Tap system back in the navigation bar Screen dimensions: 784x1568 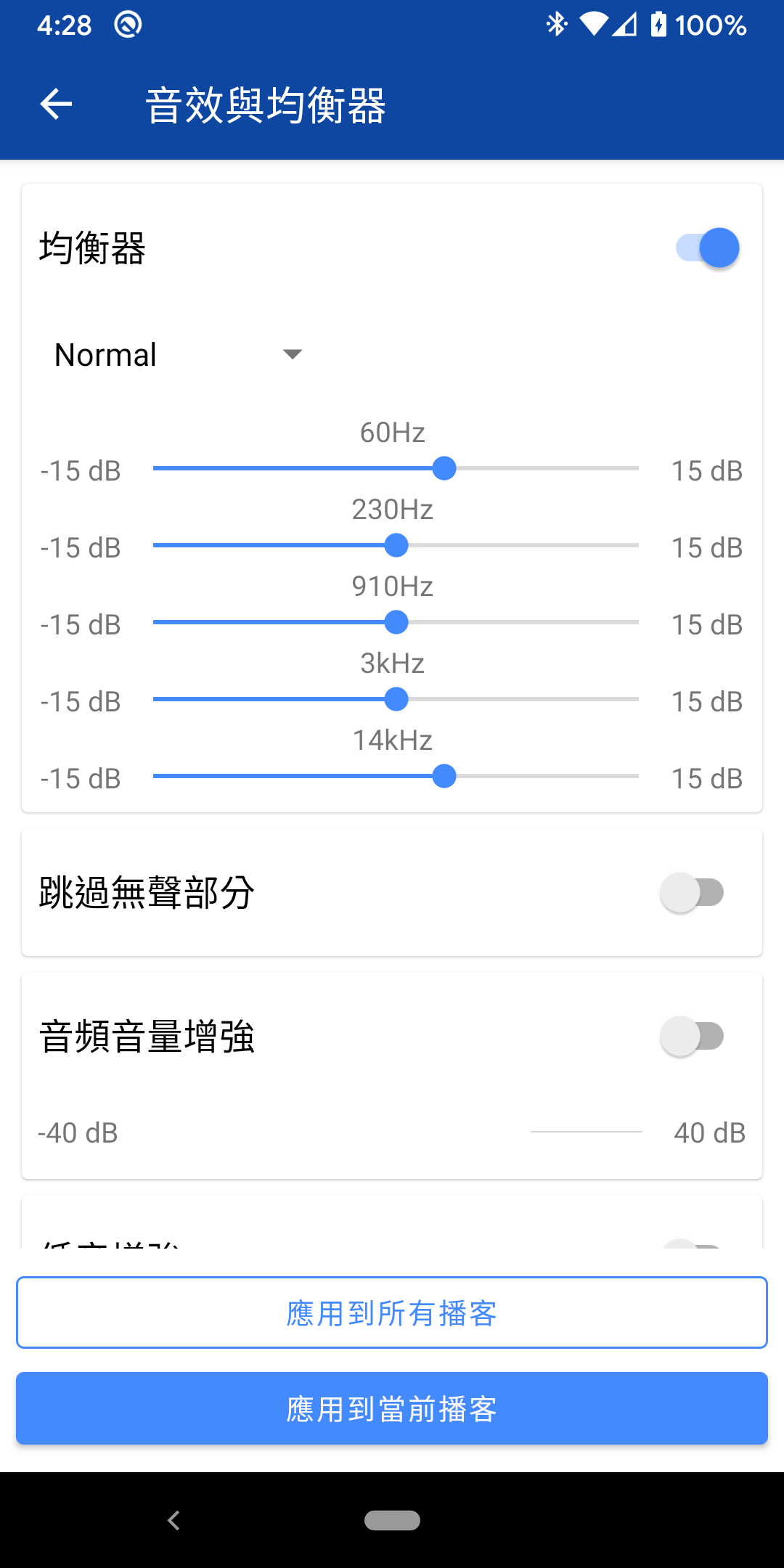(173, 1520)
